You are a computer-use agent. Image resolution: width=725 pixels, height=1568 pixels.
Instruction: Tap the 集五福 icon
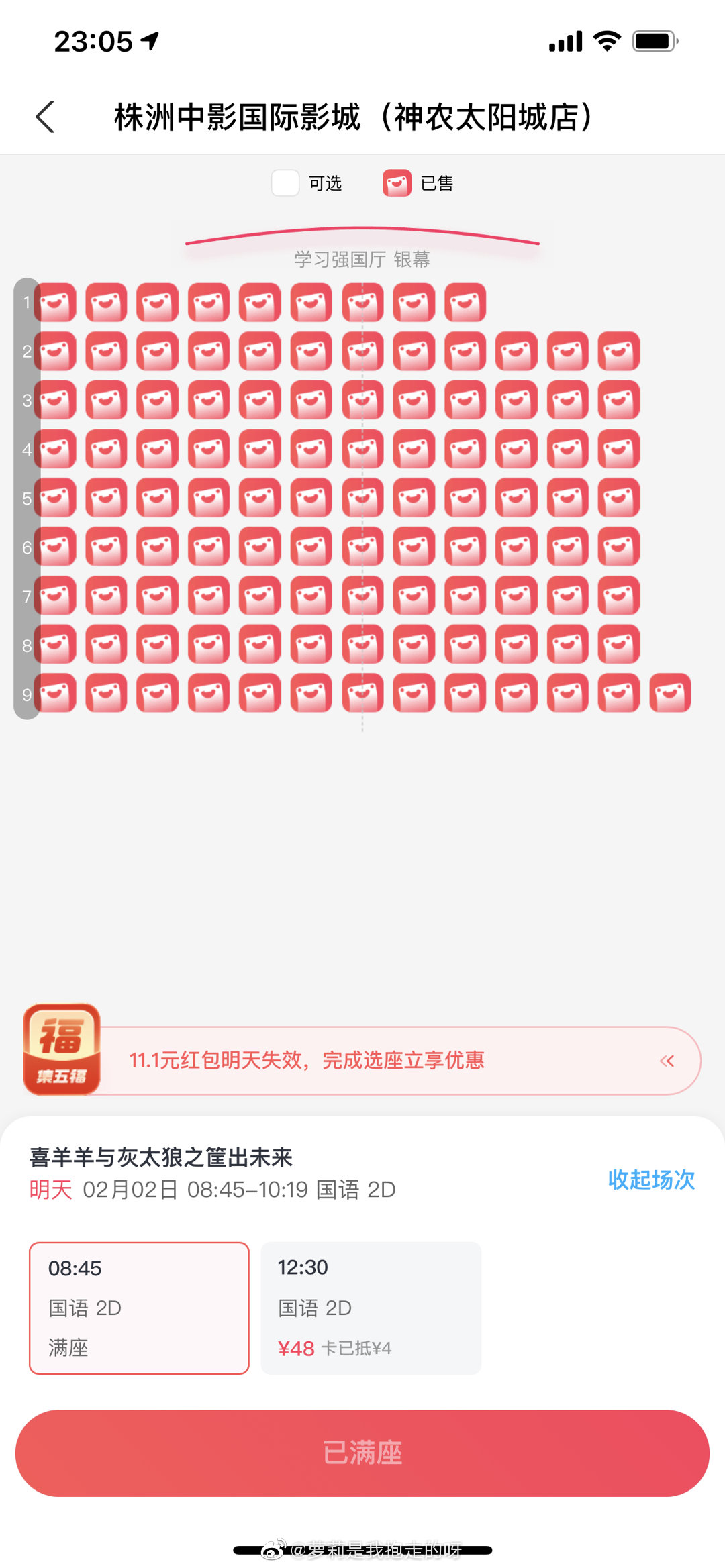[x=62, y=1049]
